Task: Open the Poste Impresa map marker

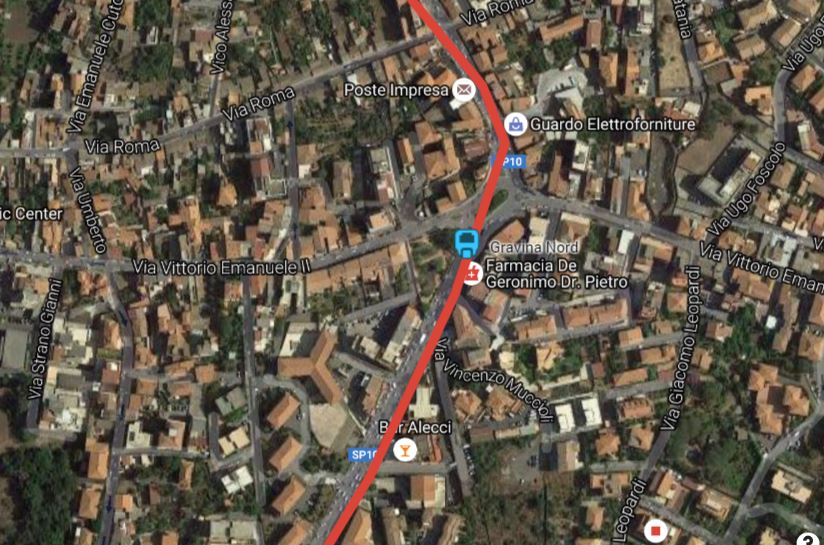Action: 463,91
